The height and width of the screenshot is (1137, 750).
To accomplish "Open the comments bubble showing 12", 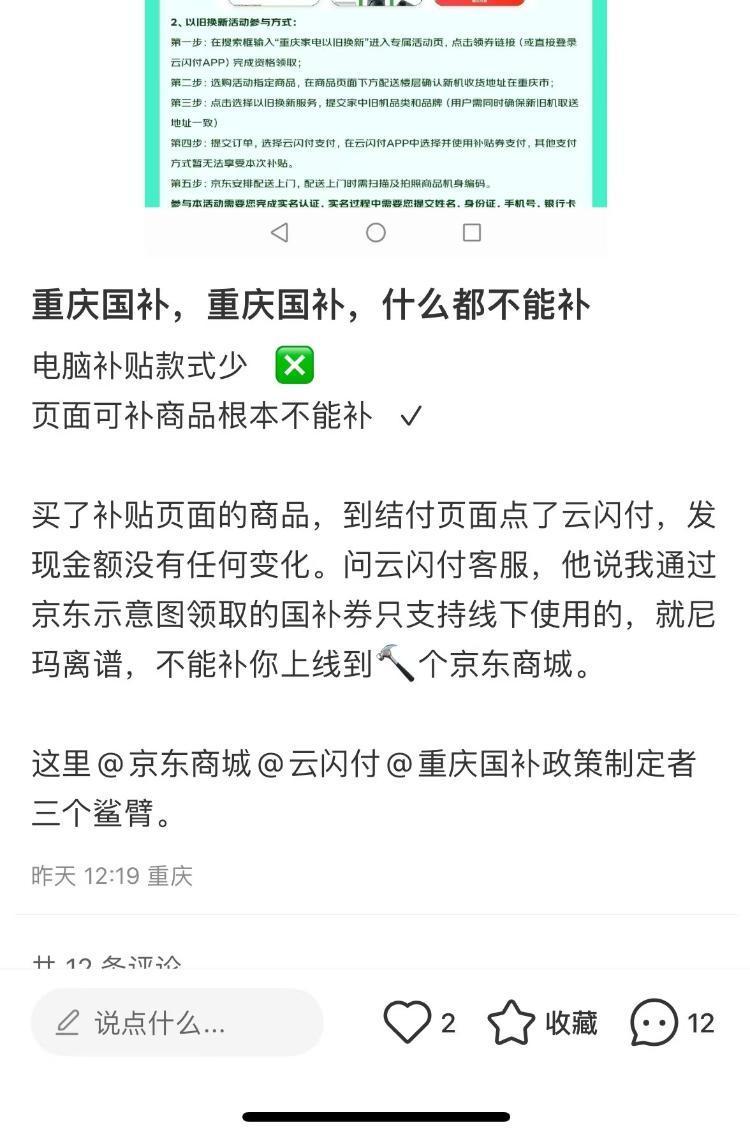I will tap(654, 1022).
